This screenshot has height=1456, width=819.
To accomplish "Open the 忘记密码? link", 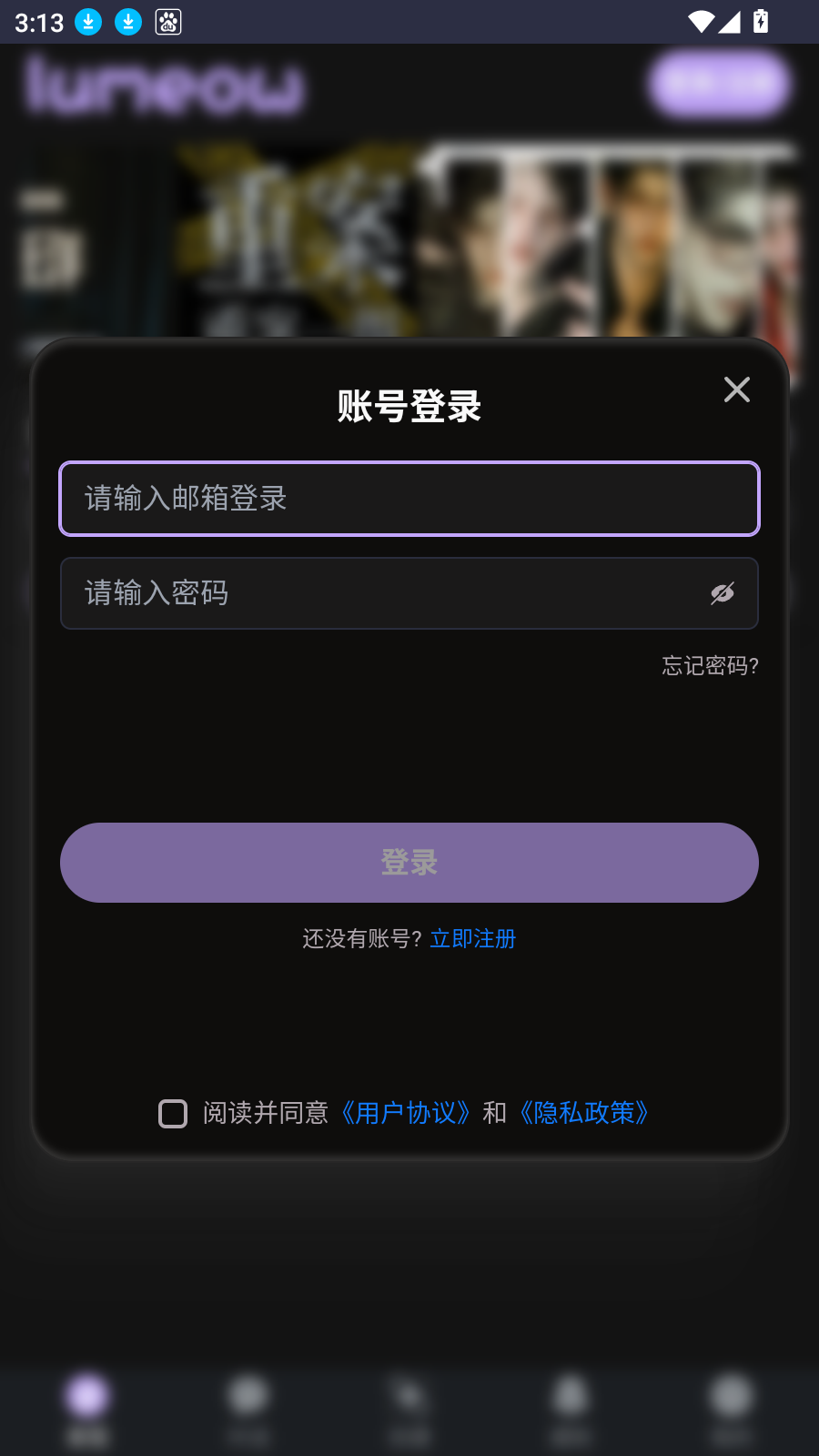I will (x=710, y=666).
